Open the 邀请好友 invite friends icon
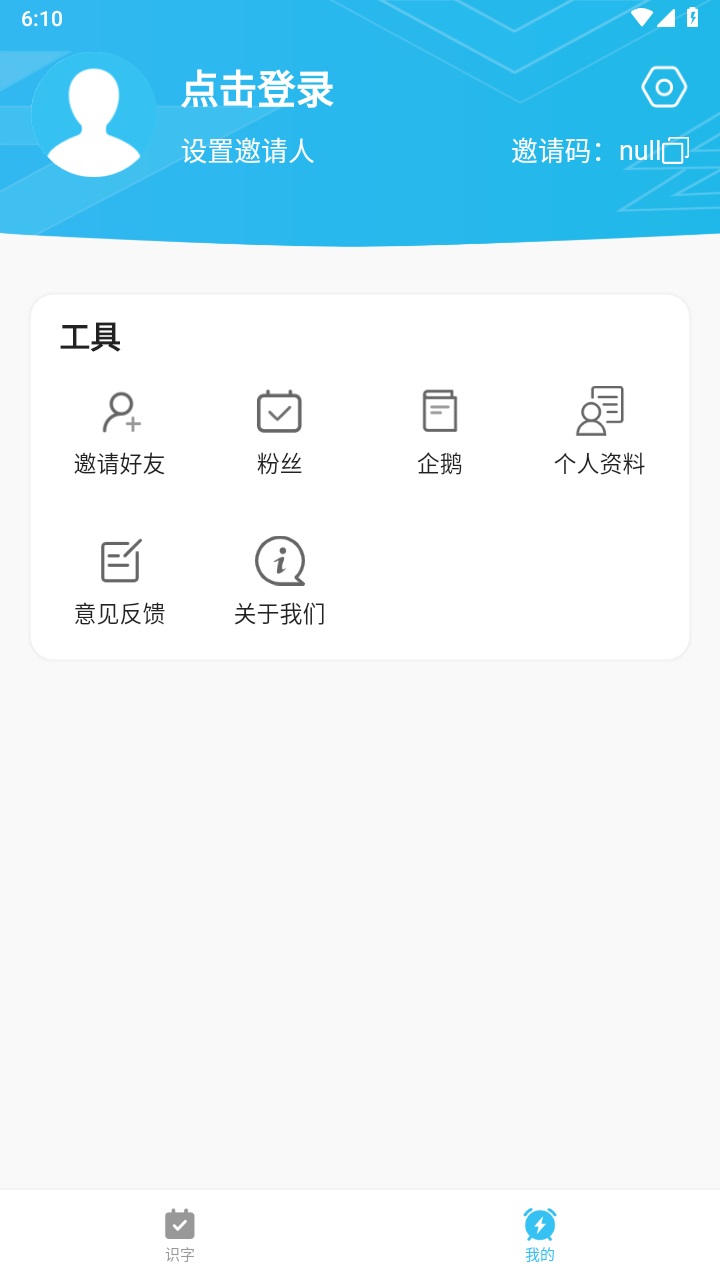Image resolution: width=720 pixels, height=1280 pixels. 120,411
